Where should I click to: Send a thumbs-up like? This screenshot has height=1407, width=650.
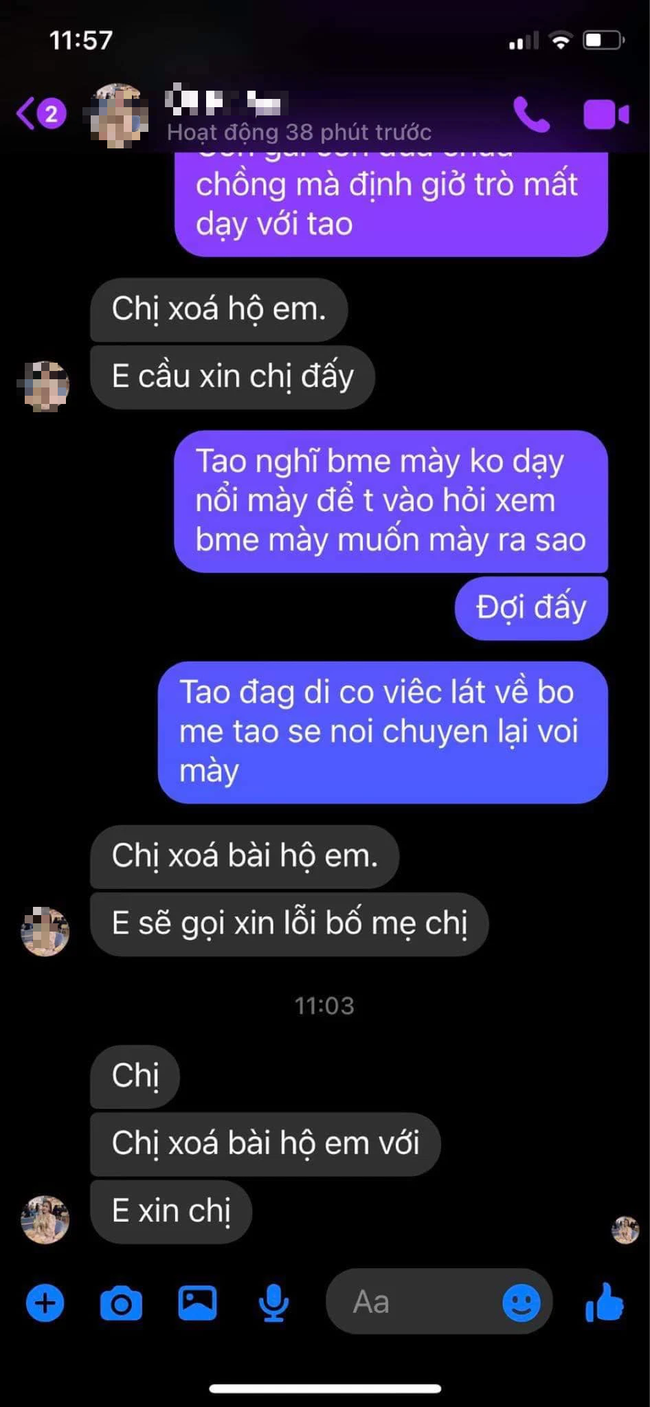(x=604, y=1302)
